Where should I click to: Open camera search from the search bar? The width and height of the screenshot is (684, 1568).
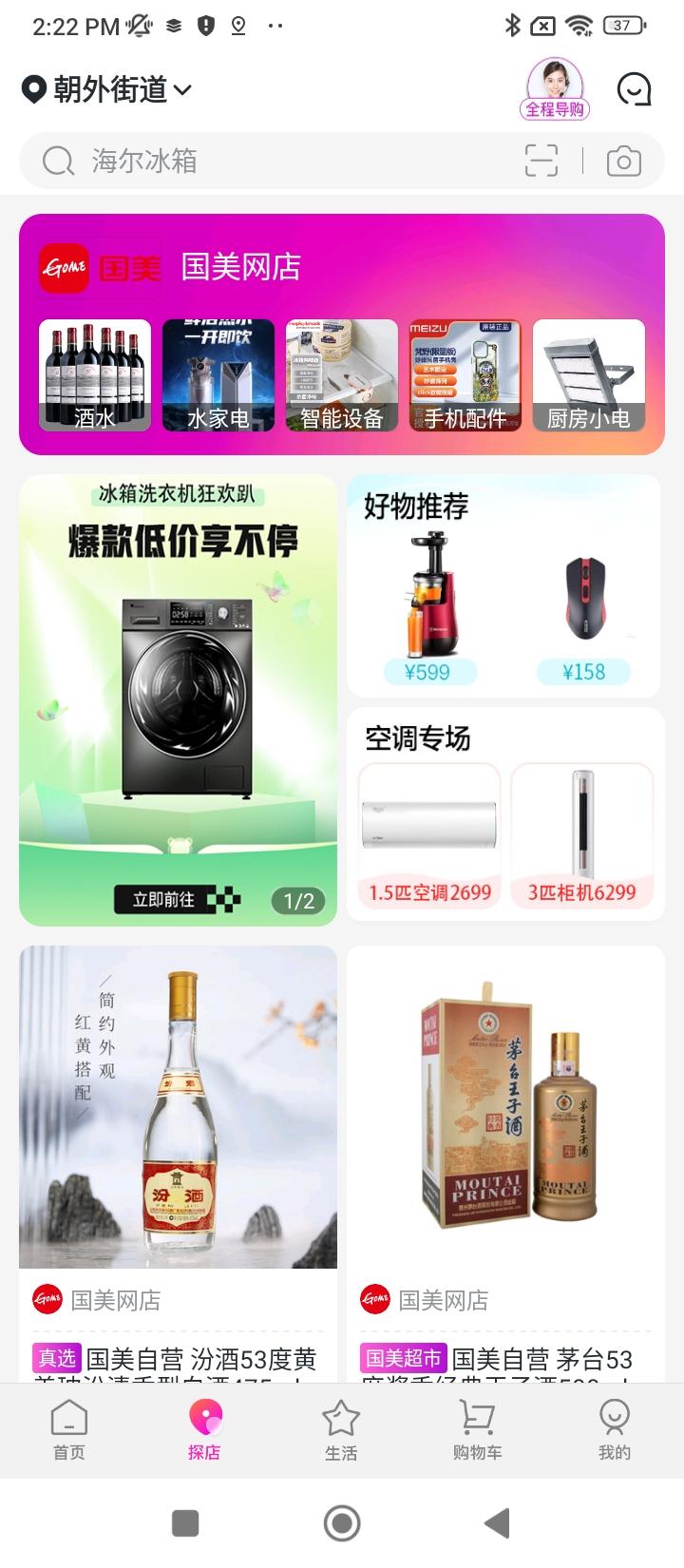(623, 161)
